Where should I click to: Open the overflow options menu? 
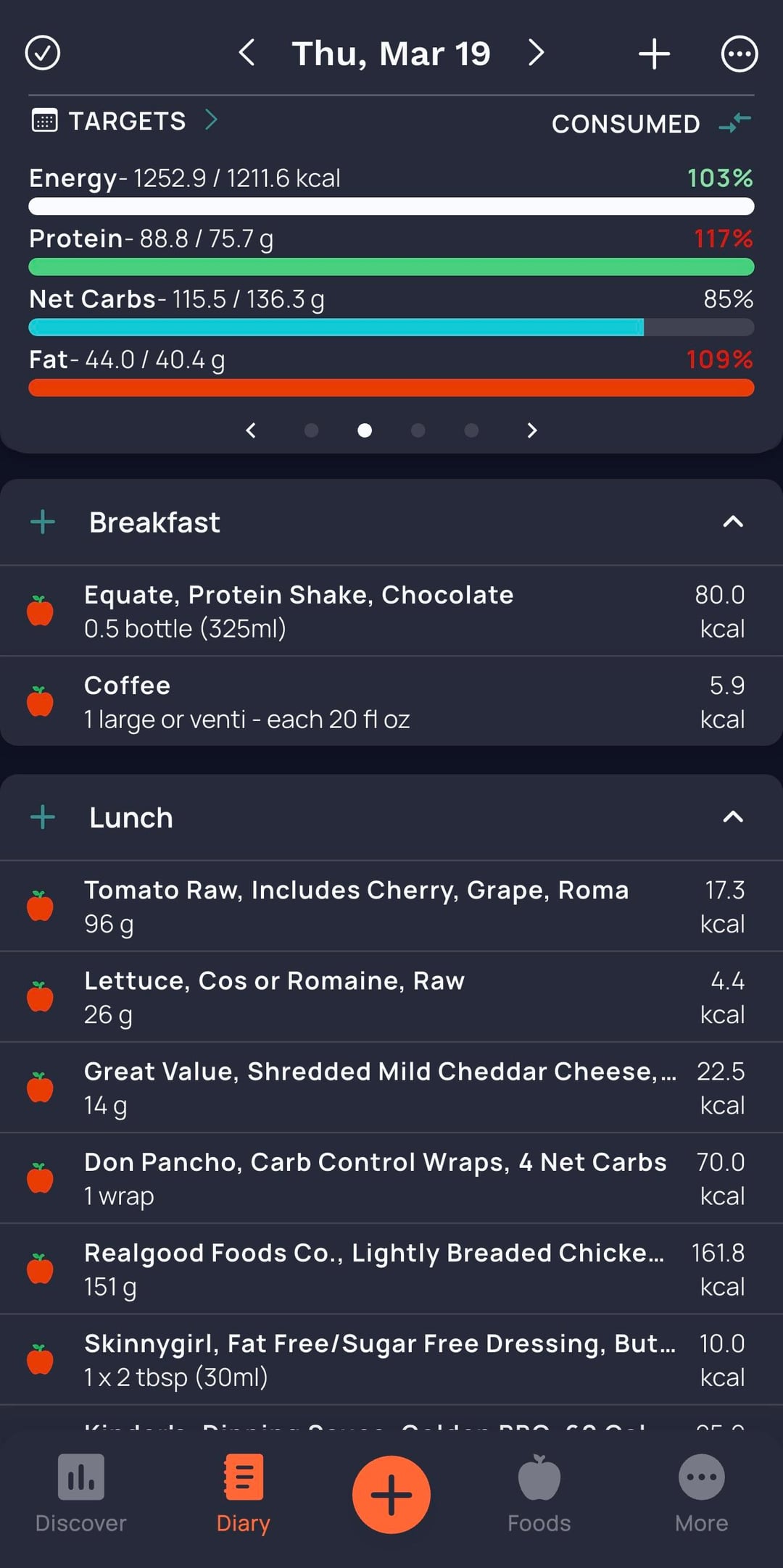pos(739,54)
